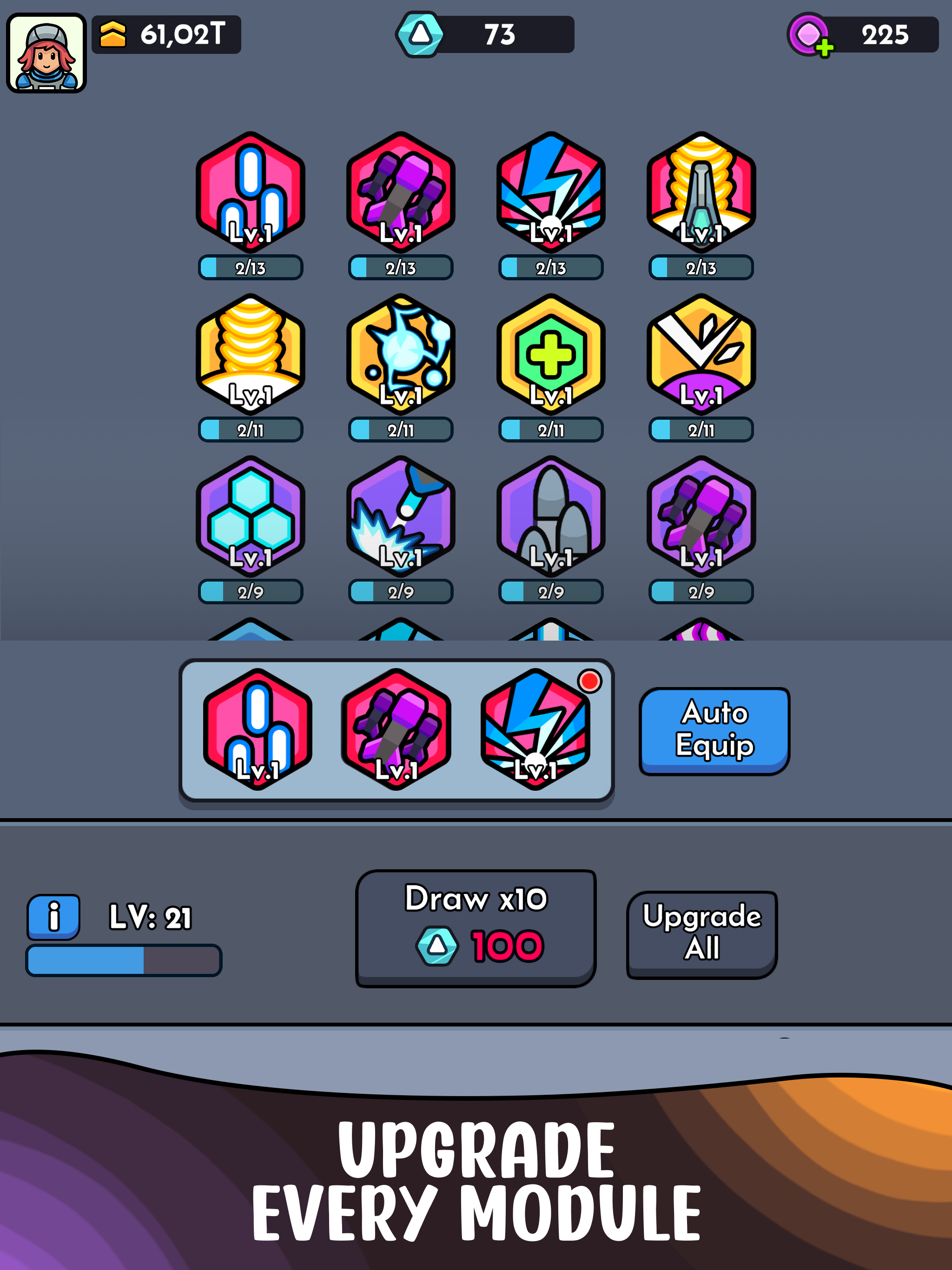Open the player avatar profile
Image resolution: width=952 pixels, height=1270 pixels.
pos(46,53)
